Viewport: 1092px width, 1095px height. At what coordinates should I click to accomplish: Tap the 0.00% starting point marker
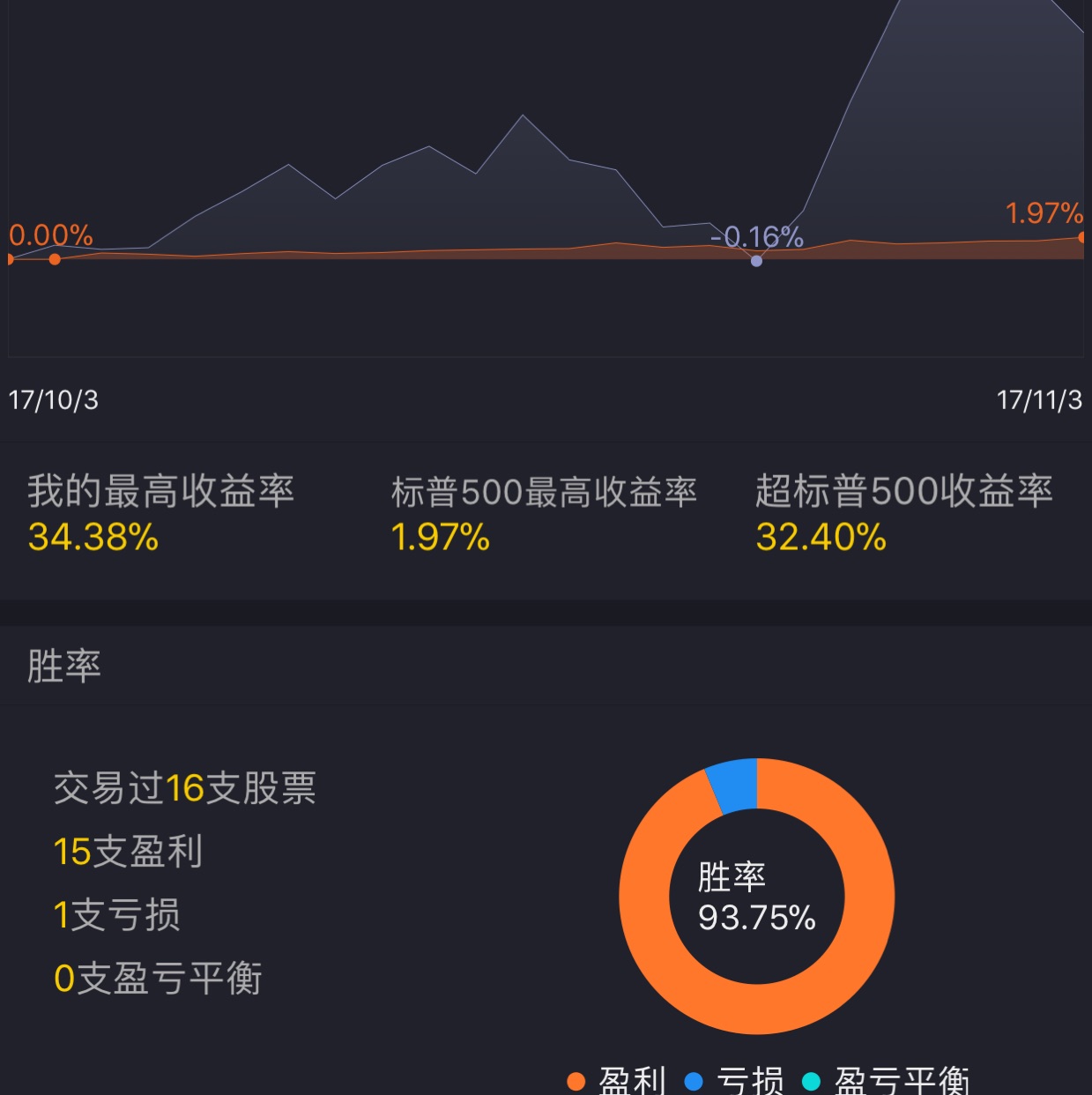(55, 259)
